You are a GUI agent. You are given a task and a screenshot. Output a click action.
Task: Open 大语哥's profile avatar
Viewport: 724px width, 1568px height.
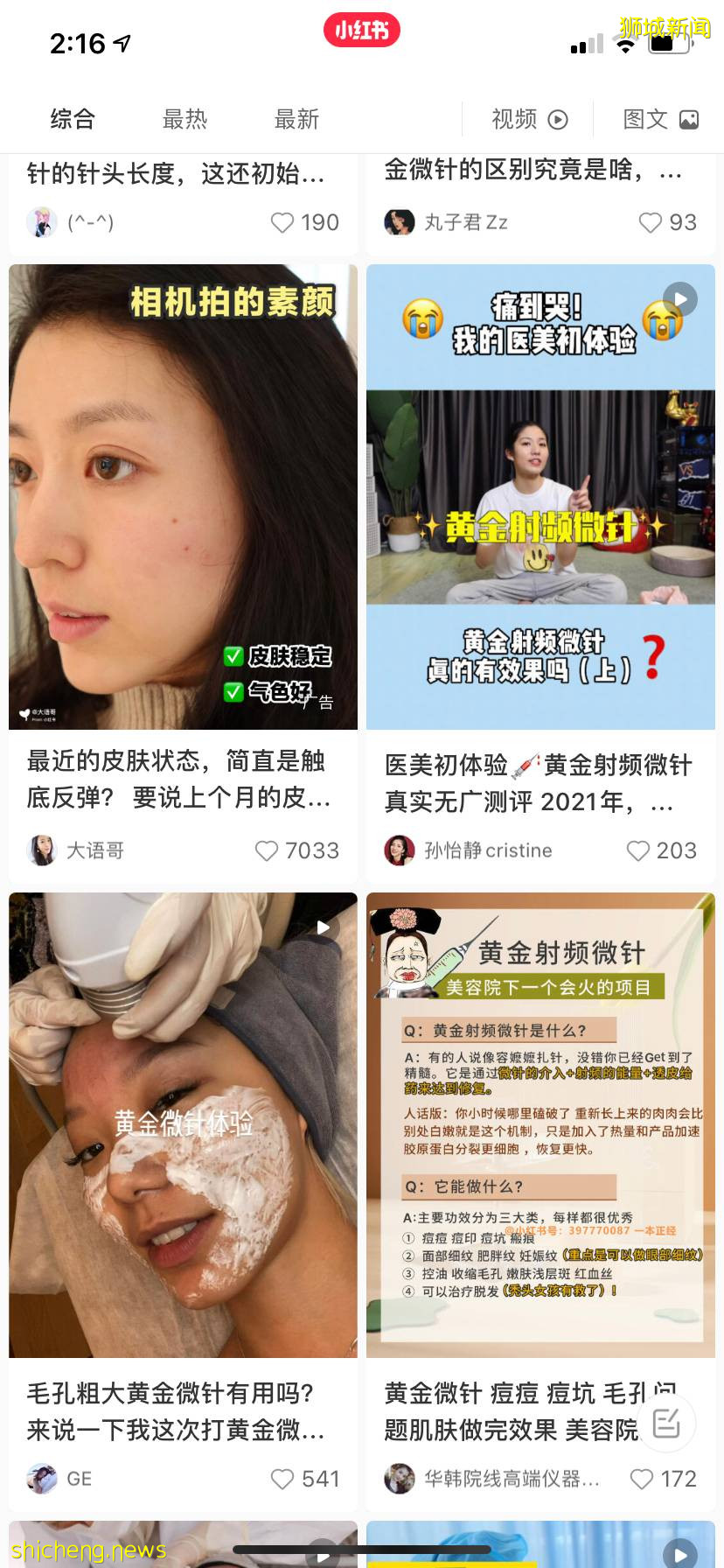(x=41, y=850)
